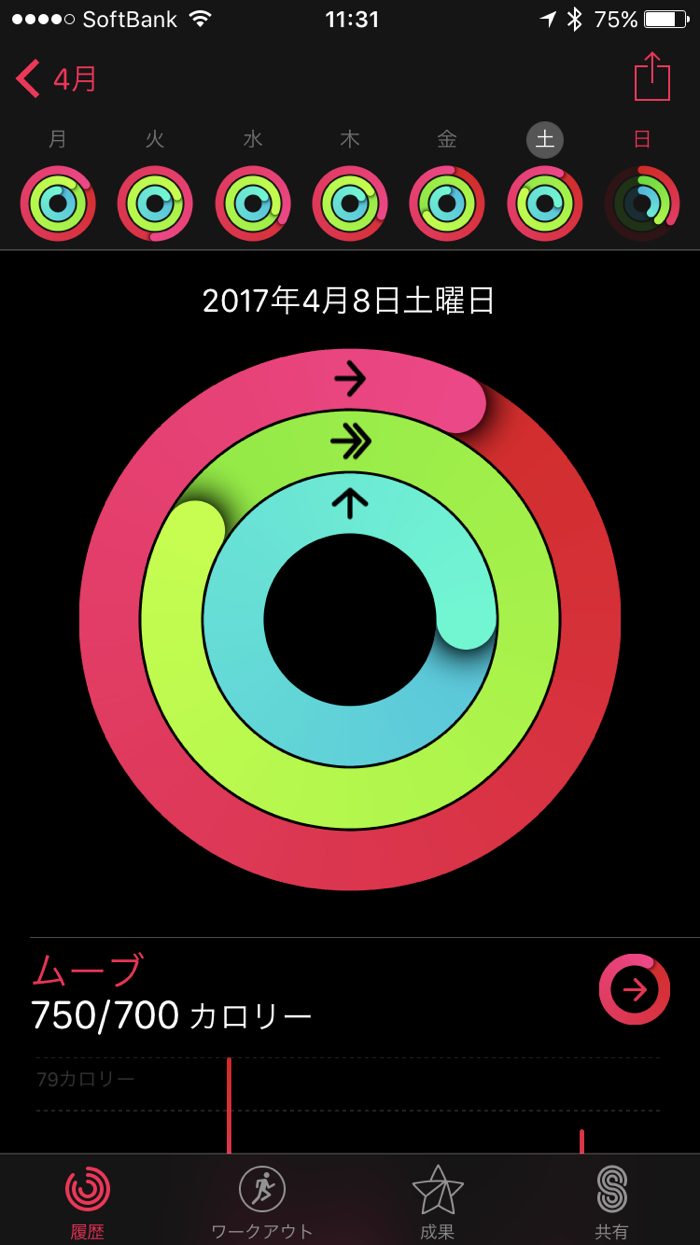The image size is (700, 1245).
Task: Select Saturday (土) activity rings
Action: 545,203
